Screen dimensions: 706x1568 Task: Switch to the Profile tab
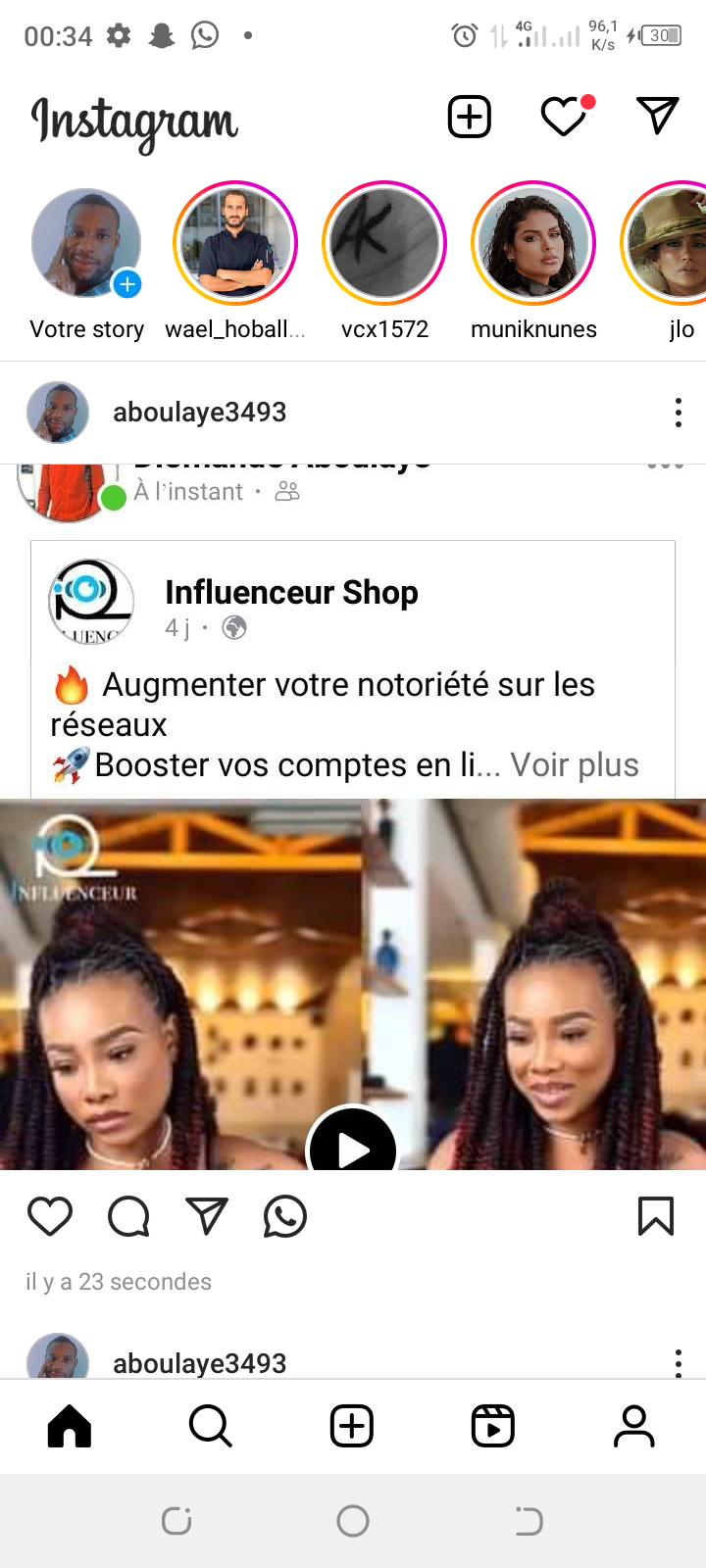(x=634, y=1426)
